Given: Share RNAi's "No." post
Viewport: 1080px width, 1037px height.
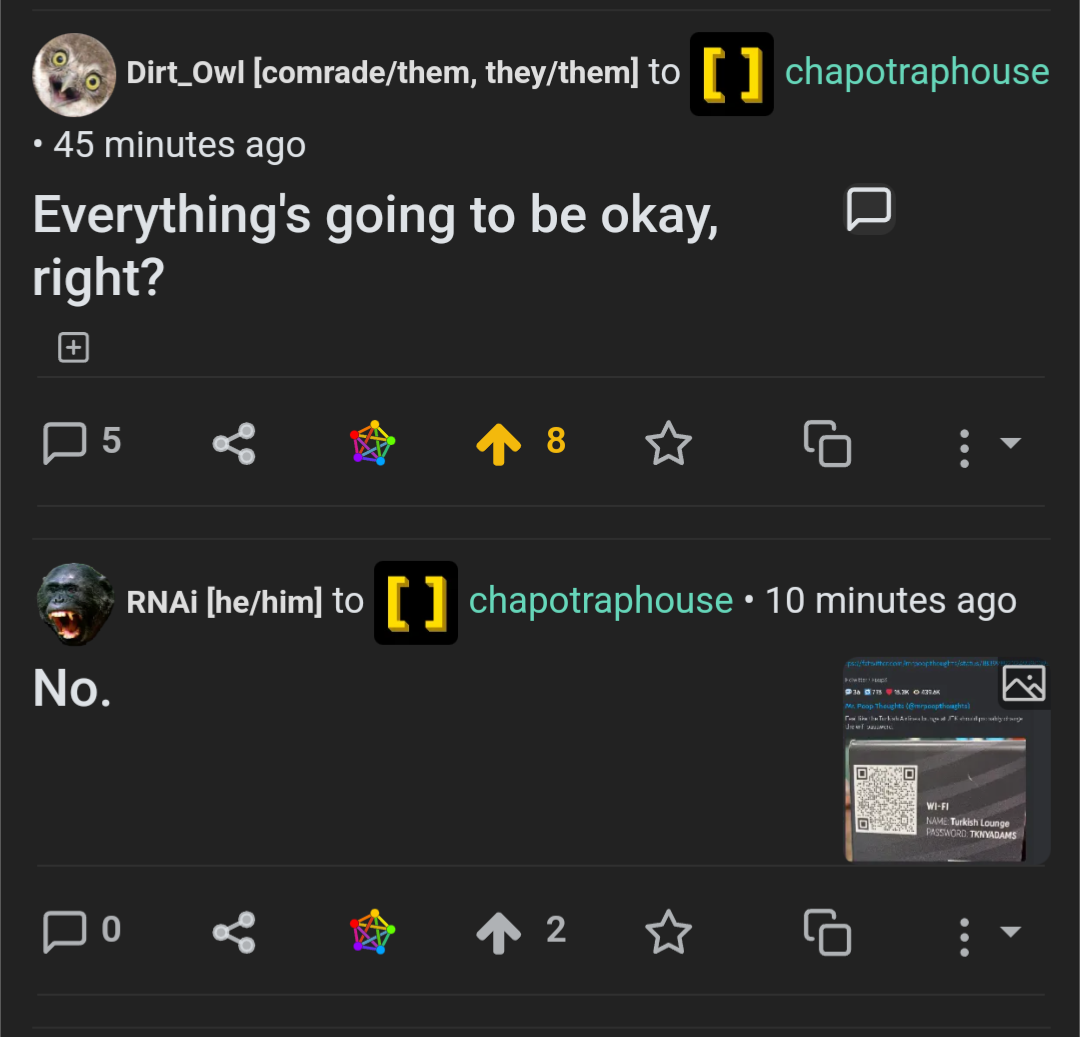Looking at the screenshot, I should click(234, 932).
